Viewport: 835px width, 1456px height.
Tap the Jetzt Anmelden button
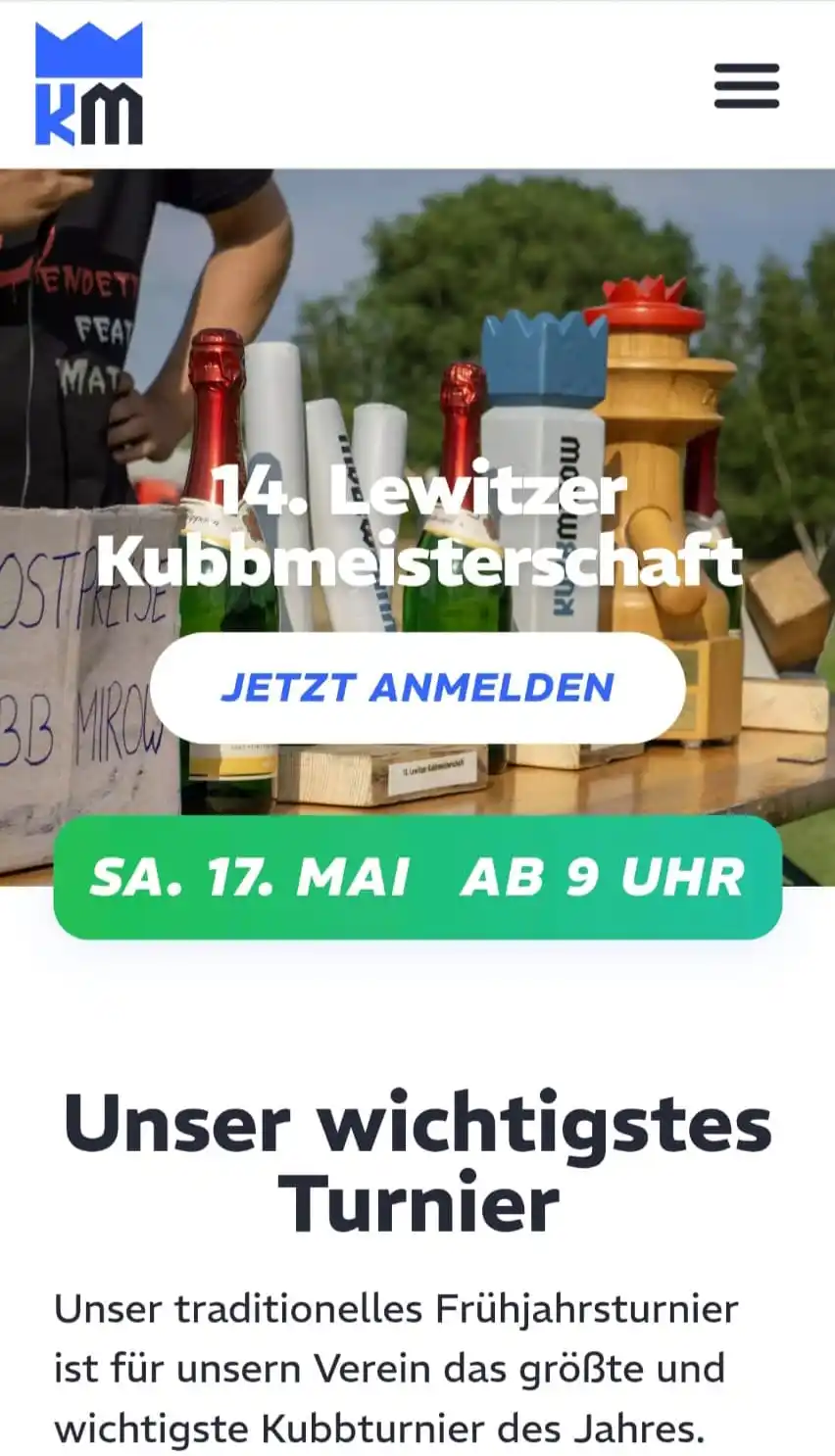click(417, 688)
